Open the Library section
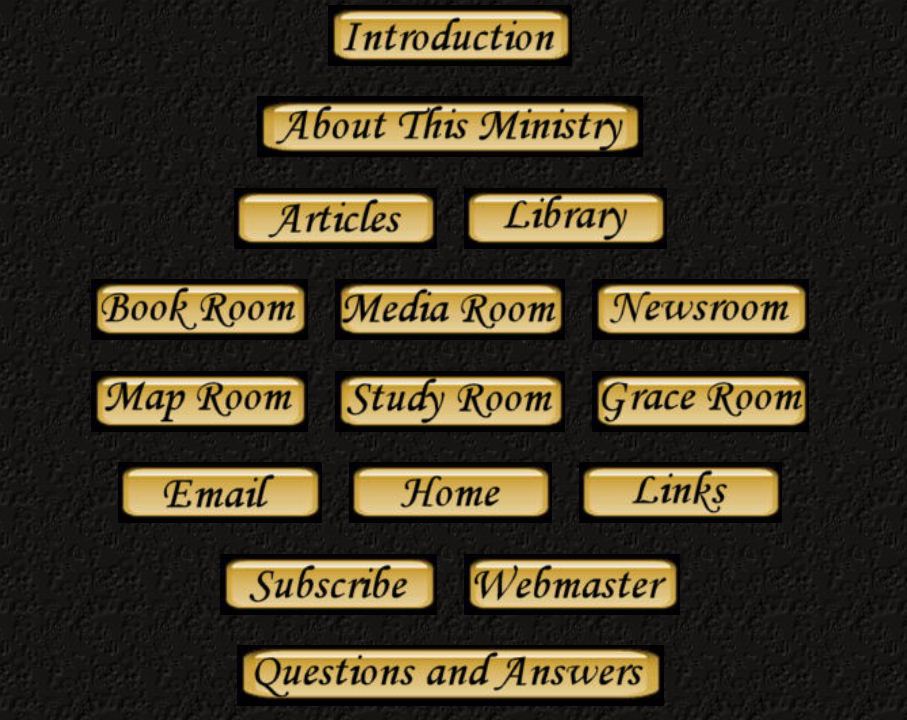 (565, 217)
